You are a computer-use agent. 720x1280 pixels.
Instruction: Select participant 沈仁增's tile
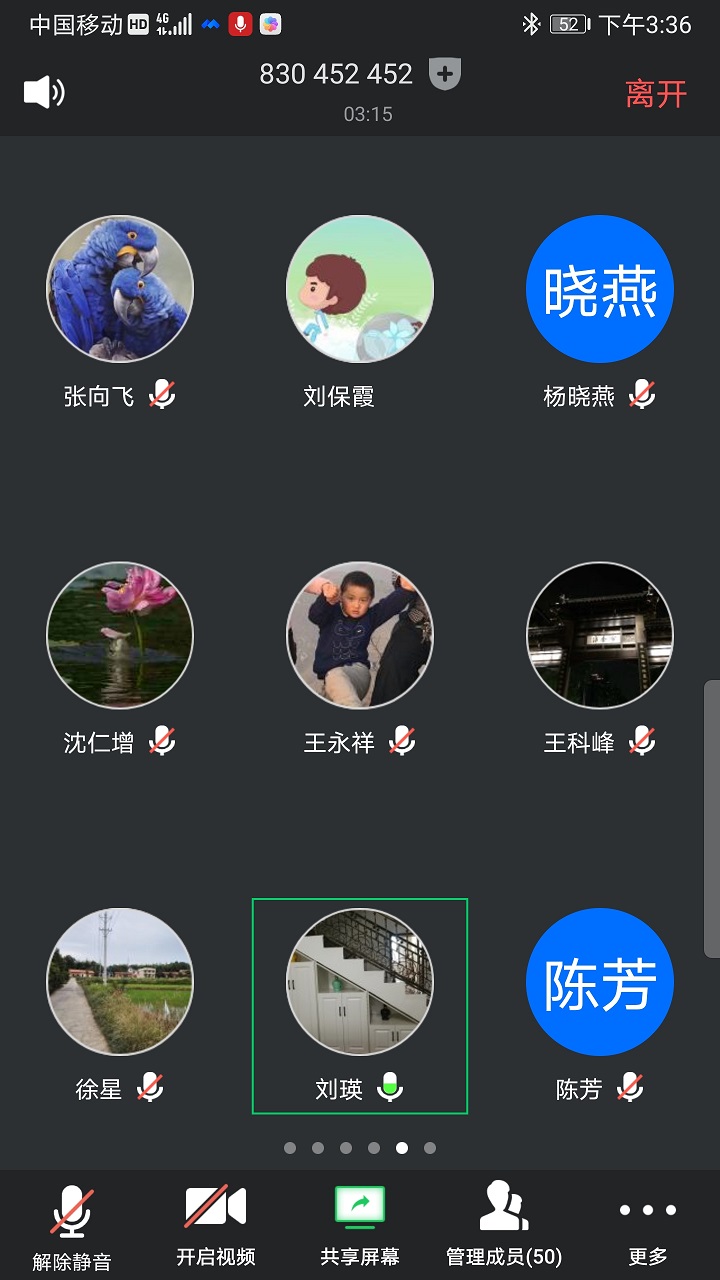120,636
